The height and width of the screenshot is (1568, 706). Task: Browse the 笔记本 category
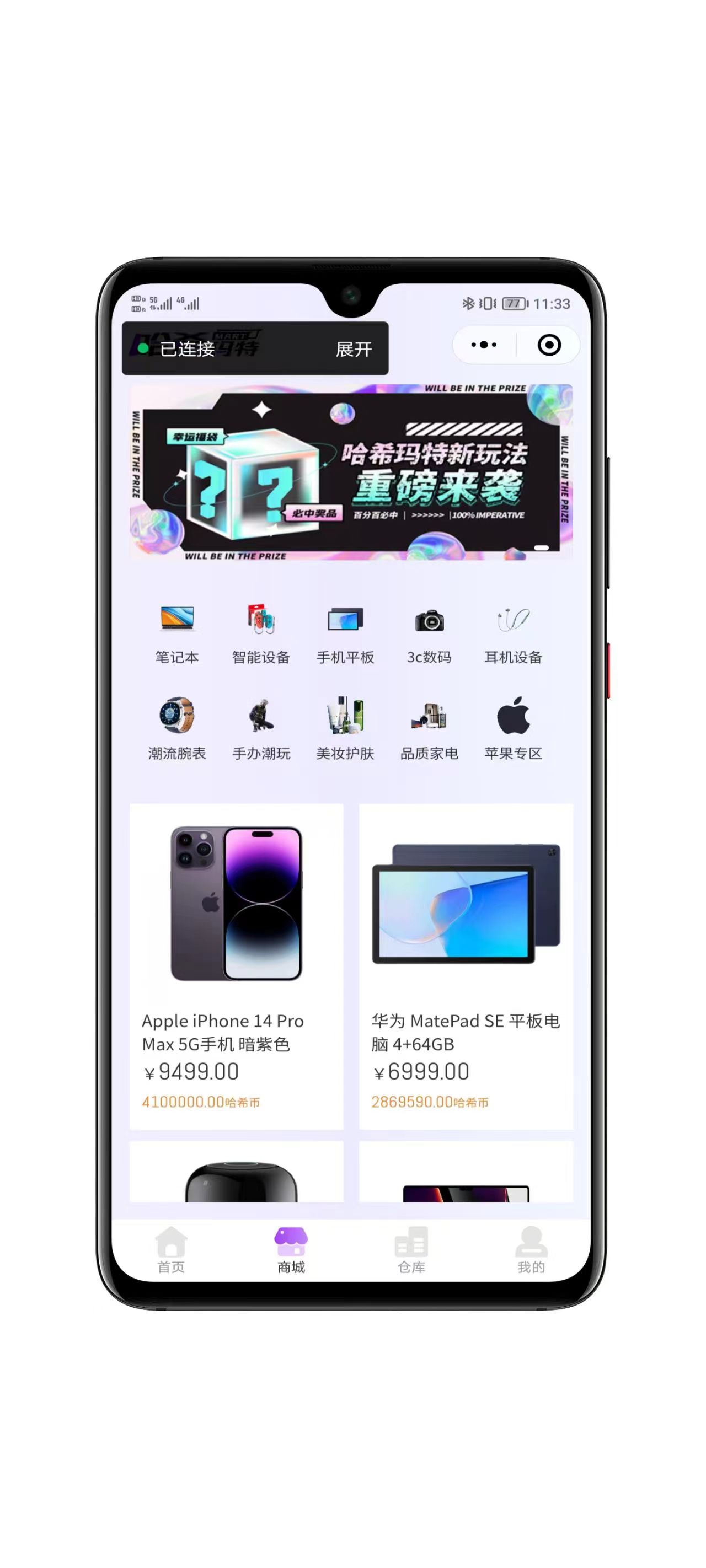tap(176, 633)
